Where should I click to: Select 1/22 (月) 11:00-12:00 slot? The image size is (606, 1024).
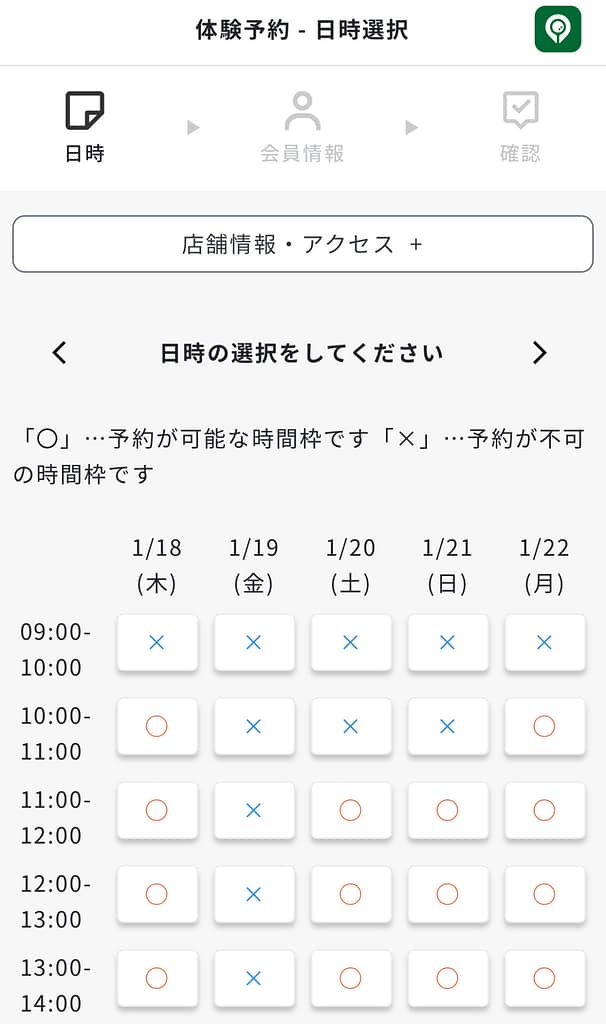pyautogui.click(x=544, y=810)
